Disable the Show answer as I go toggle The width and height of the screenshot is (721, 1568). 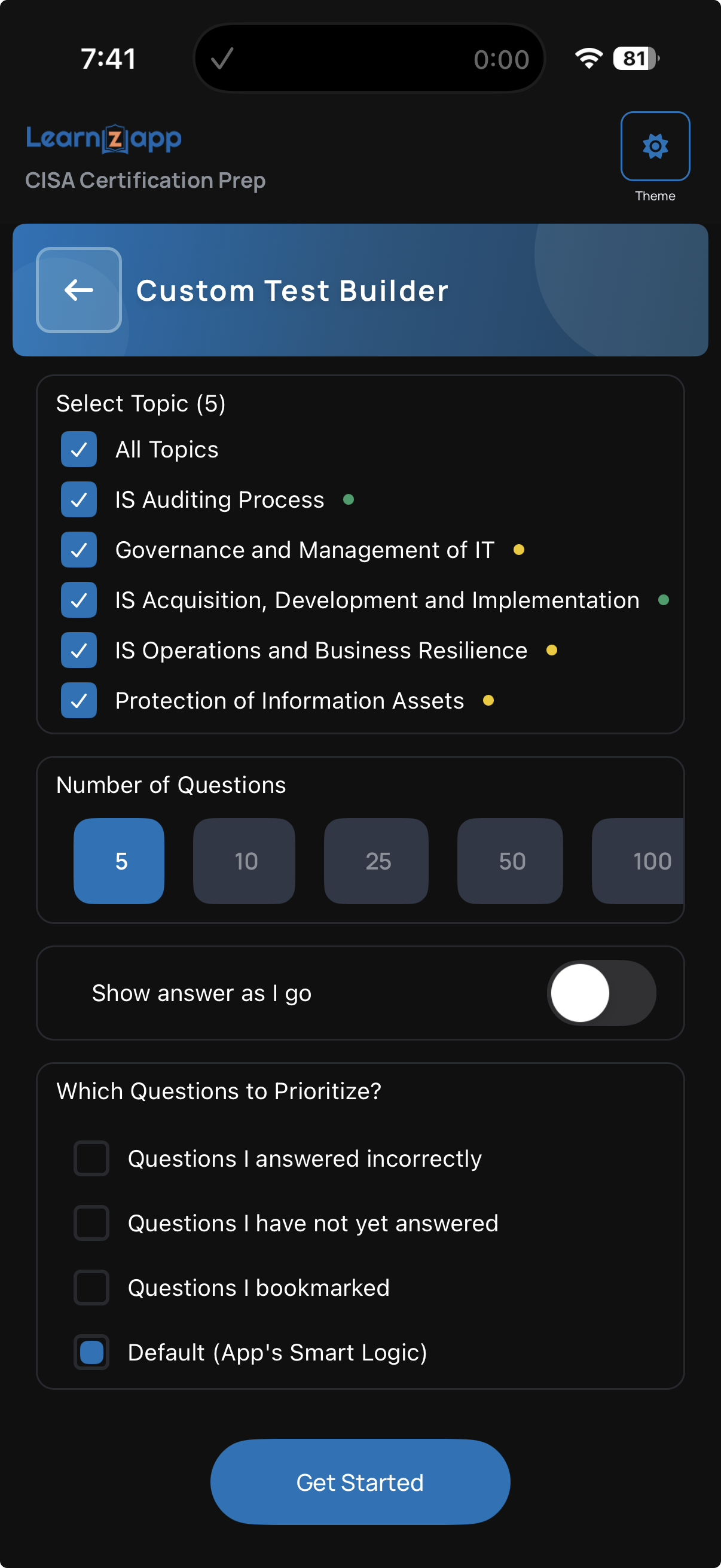coord(601,993)
